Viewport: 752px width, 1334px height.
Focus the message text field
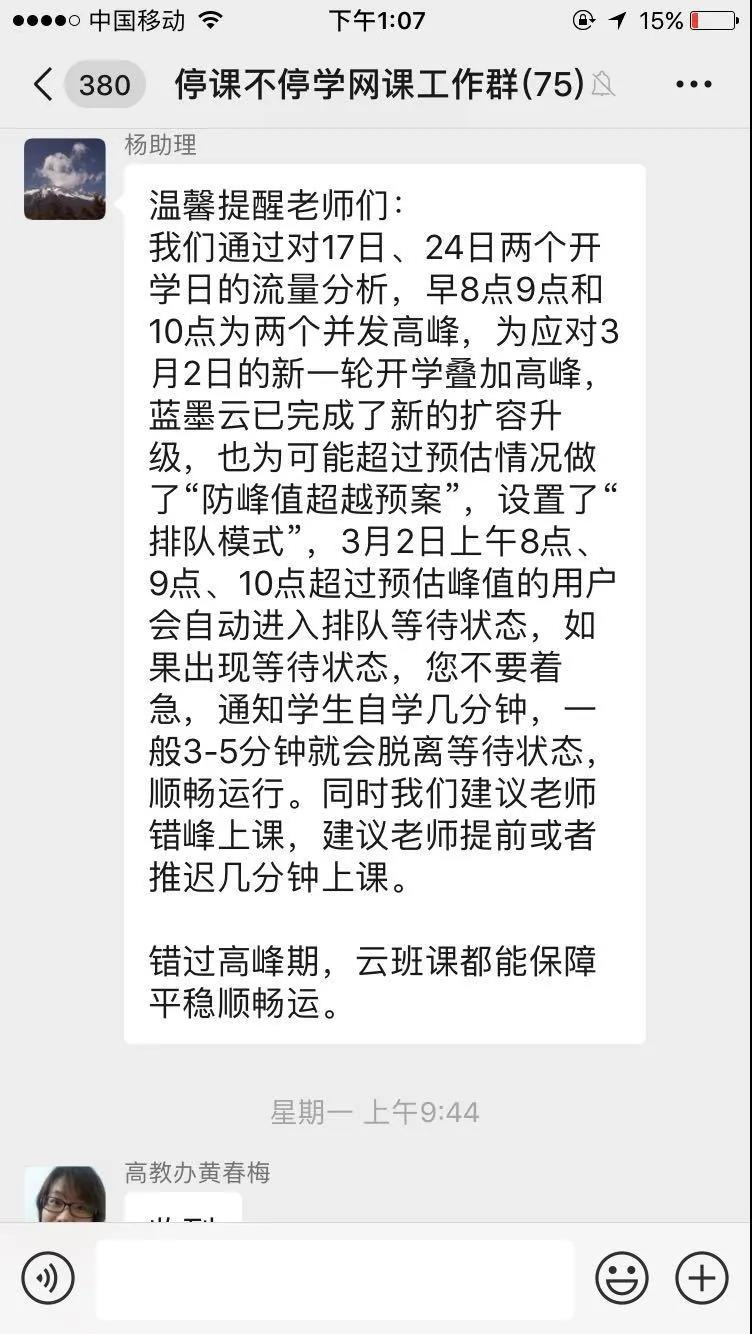(x=335, y=1278)
